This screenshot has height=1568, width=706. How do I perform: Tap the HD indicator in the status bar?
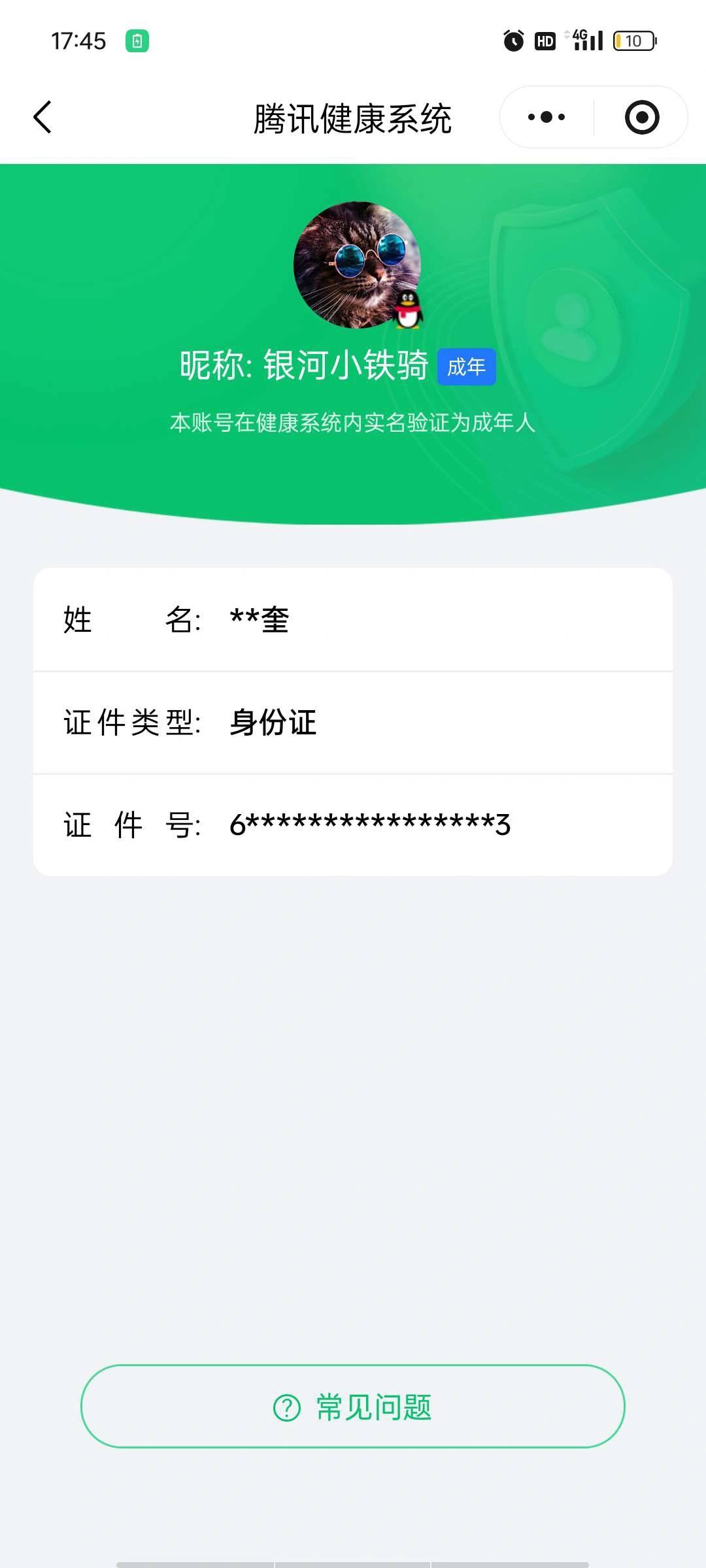click(x=545, y=41)
